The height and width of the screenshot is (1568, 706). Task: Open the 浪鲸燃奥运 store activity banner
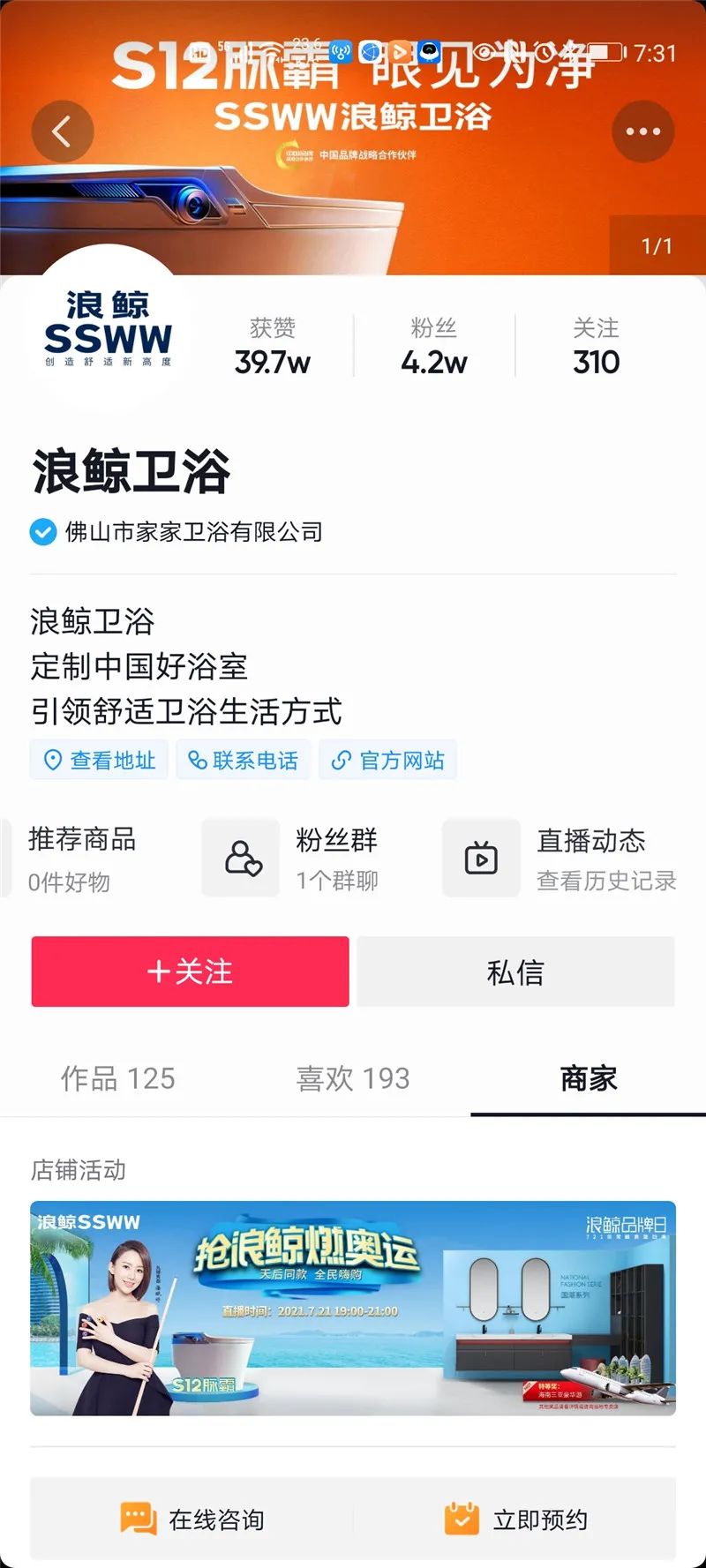[x=353, y=1315]
